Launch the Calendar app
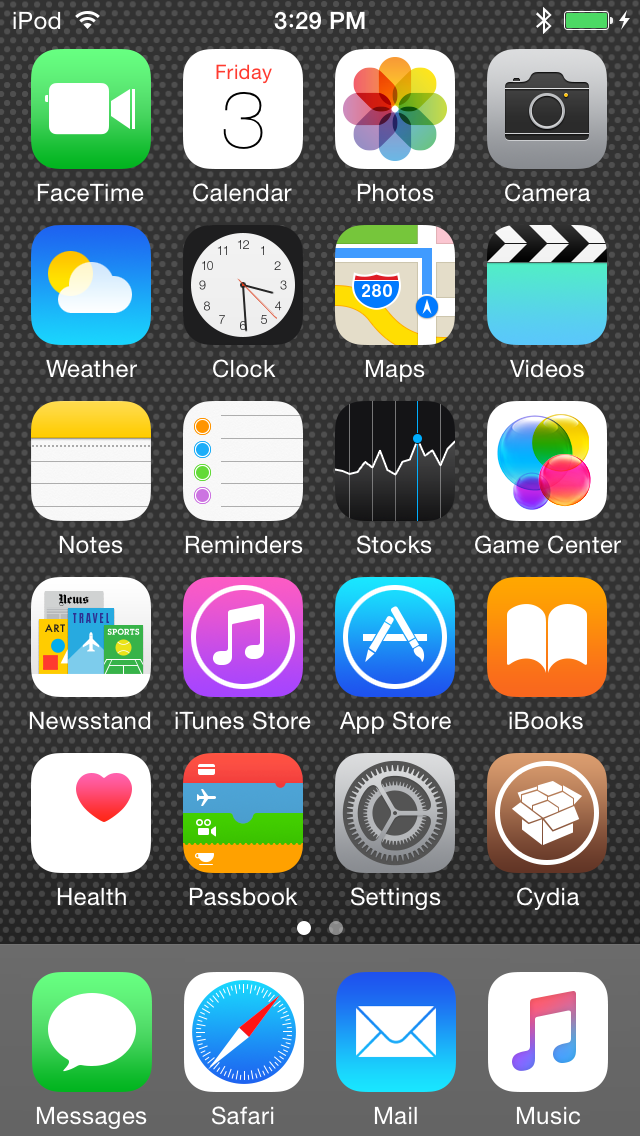The height and width of the screenshot is (1136, 640). (x=243, y=109)
